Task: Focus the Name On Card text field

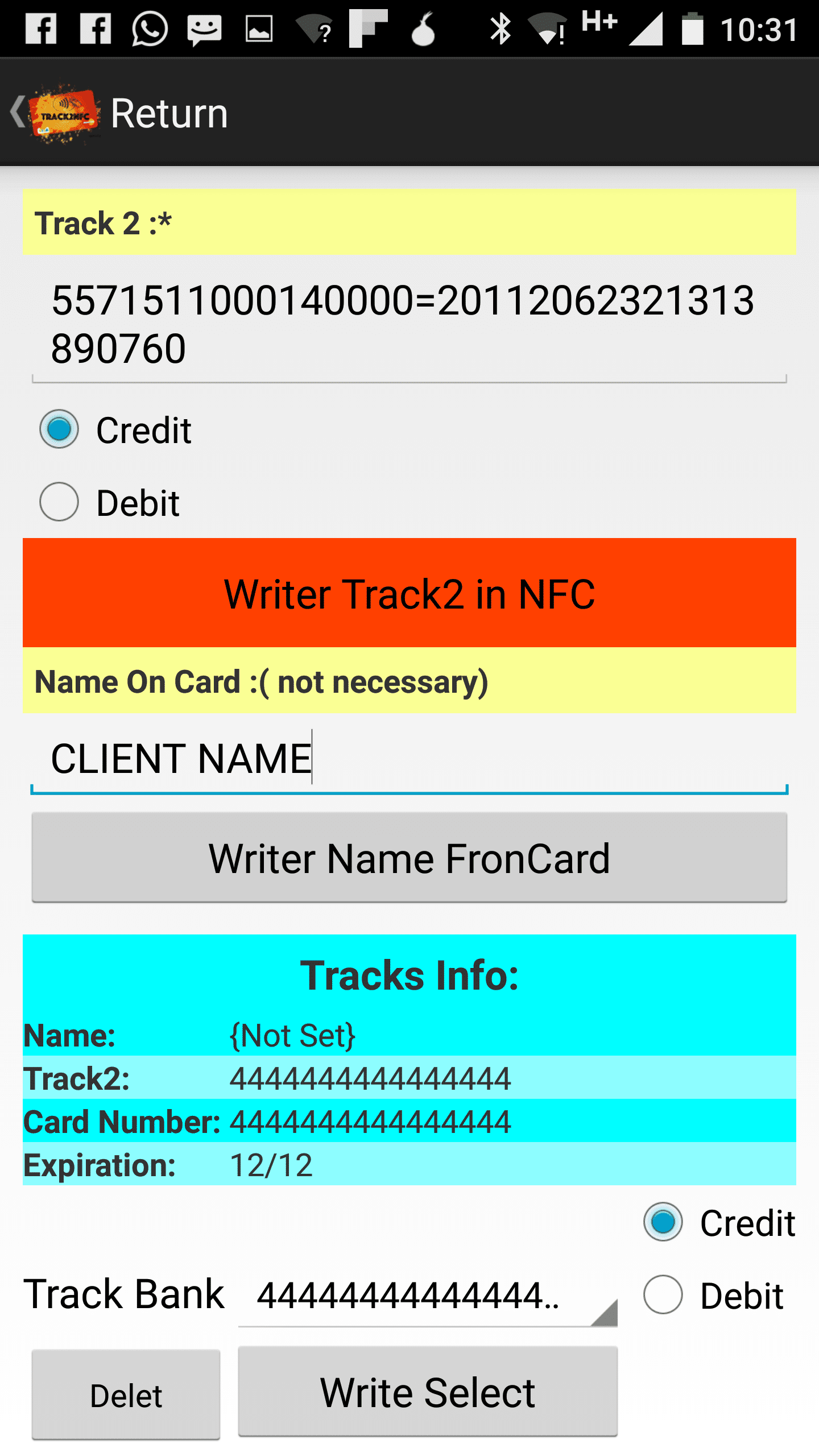Action: point(408,759)
